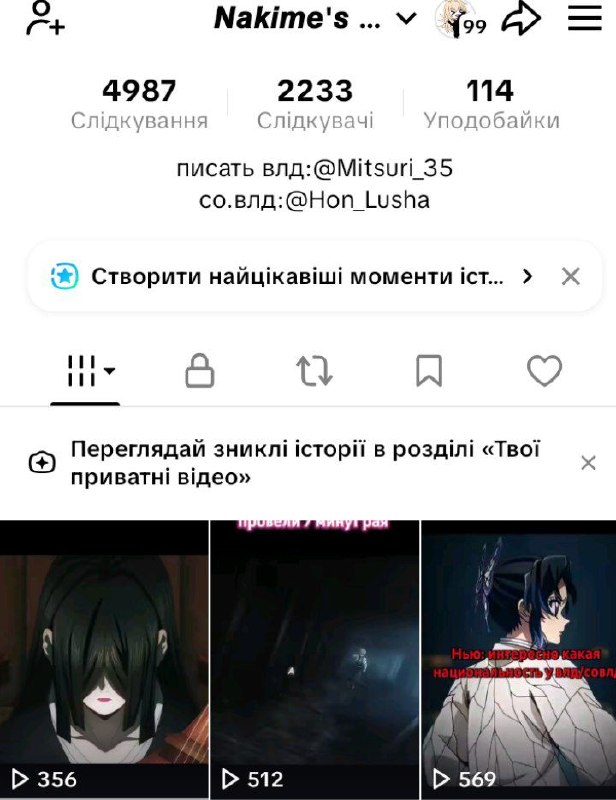Switch to the saved bookmarks tab
This screenshot has height=800, width=616.
(x=429, y=370)
